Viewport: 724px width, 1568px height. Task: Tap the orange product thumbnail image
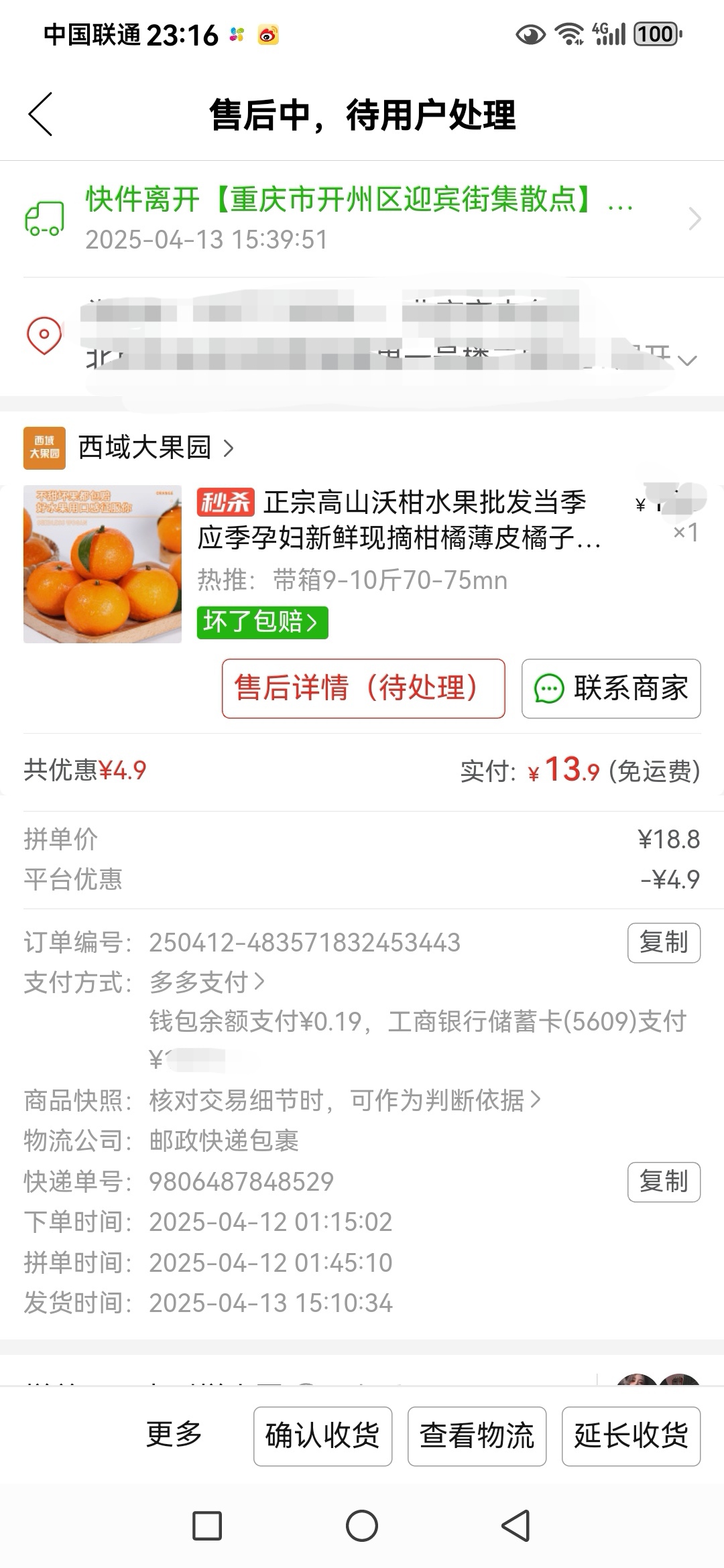(x=102, y=565)
